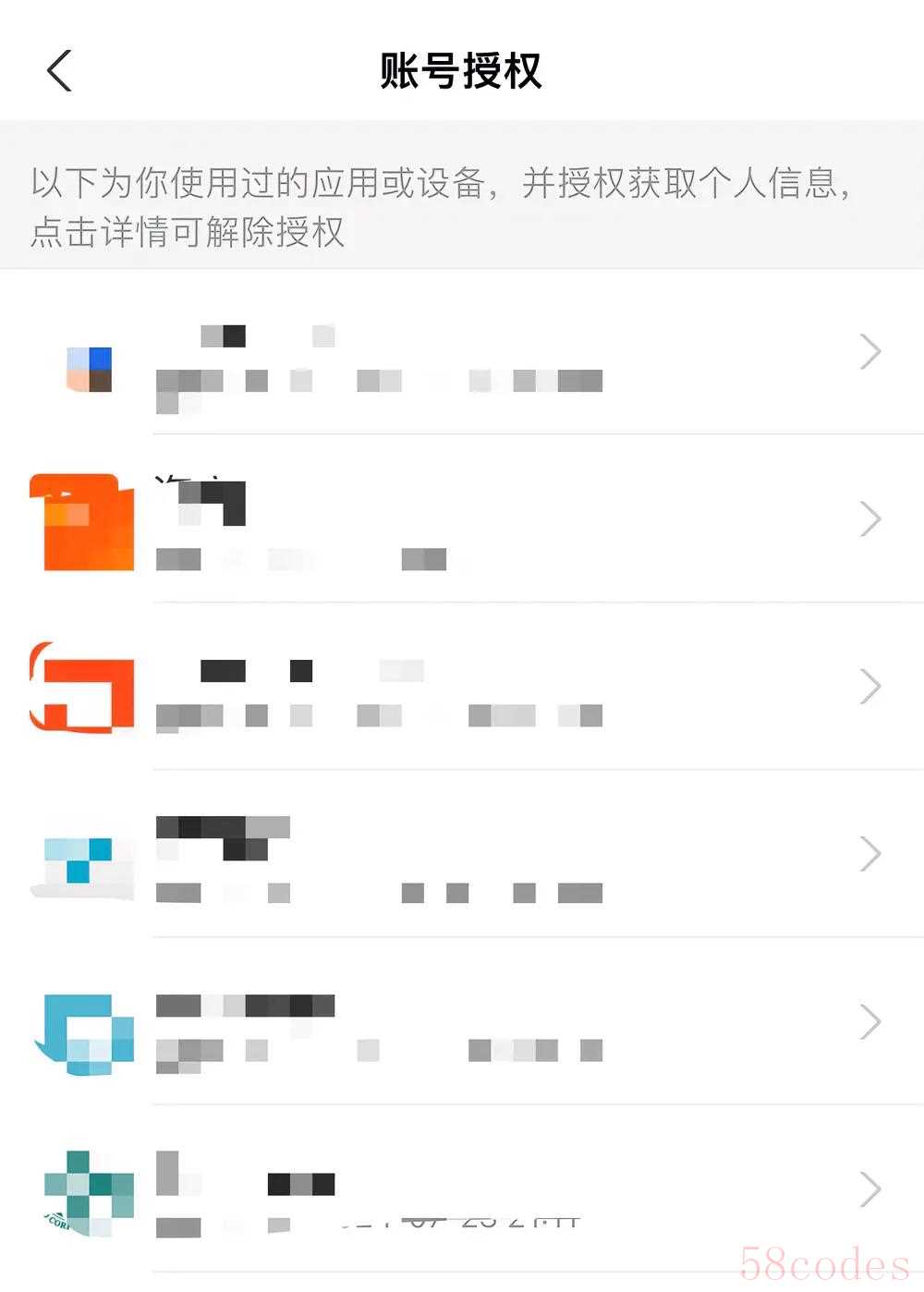This screenshot has height=1292, width=924.
Task: Open the app row with the light blue pixel icon
Action: 462,854
